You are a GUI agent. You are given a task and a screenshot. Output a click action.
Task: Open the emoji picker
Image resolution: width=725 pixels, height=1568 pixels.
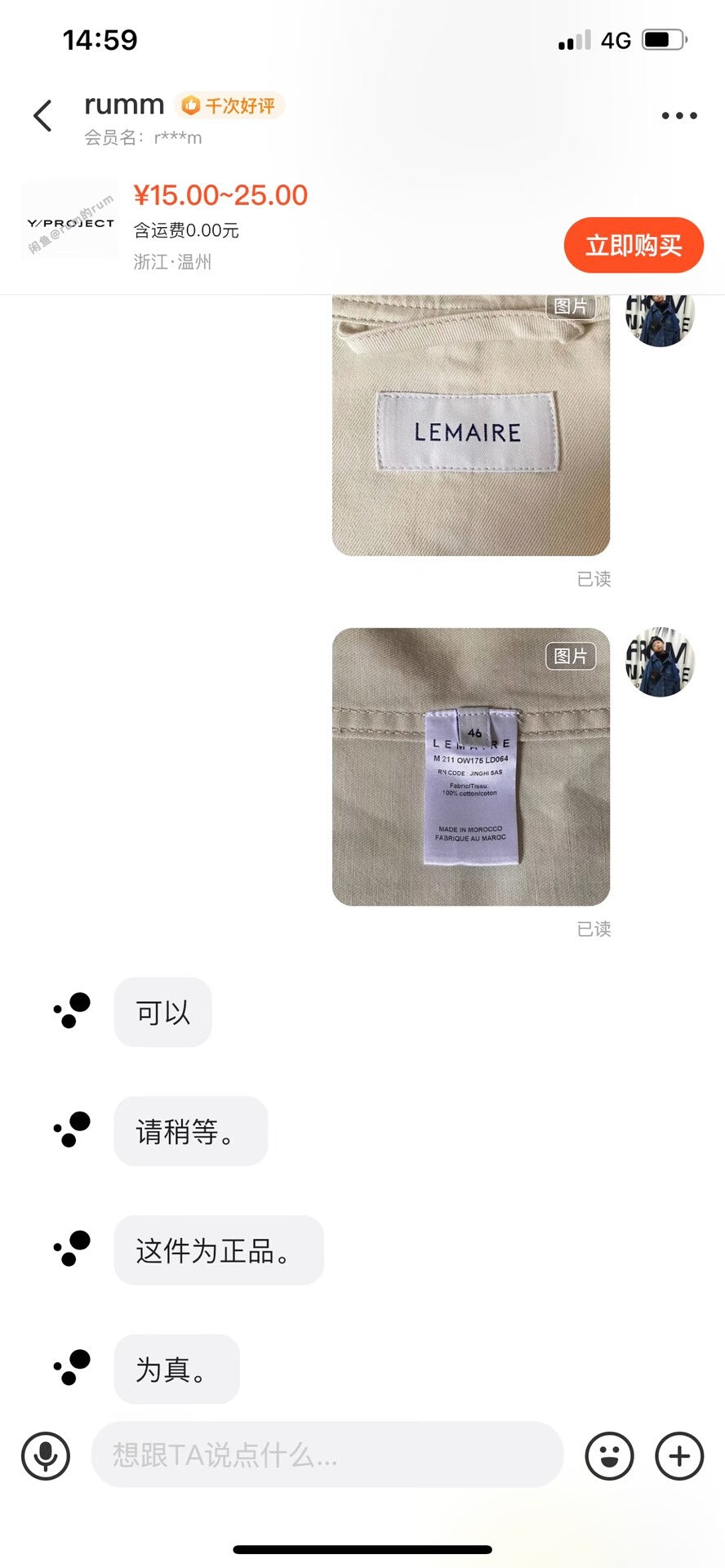(x=609, y=1455)
